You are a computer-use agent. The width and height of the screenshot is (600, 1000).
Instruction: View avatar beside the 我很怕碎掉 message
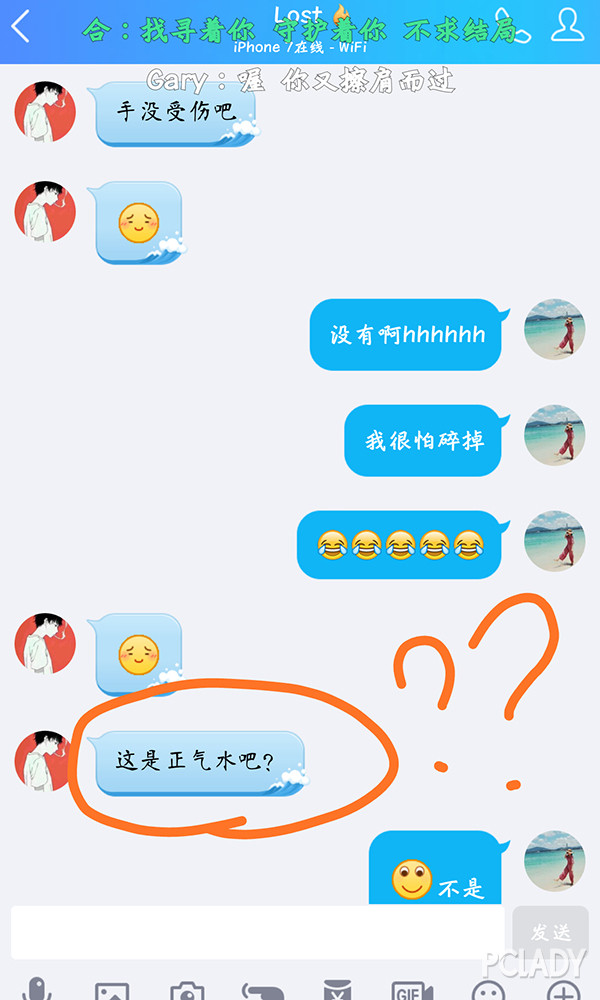pos(554,436)
